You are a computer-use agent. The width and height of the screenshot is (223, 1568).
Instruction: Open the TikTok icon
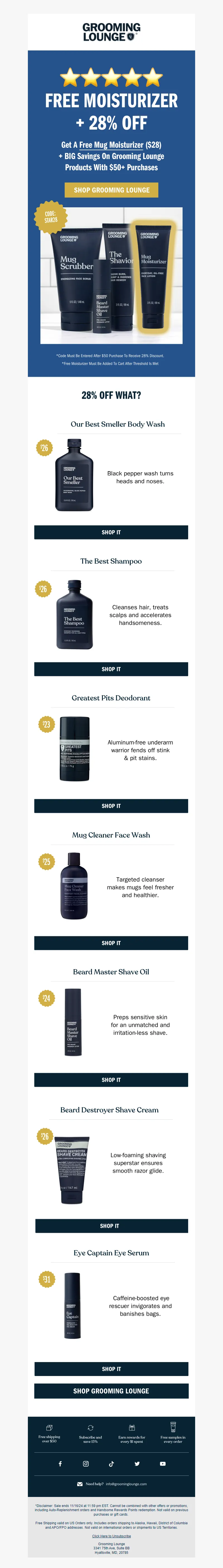pos(111,1464)
